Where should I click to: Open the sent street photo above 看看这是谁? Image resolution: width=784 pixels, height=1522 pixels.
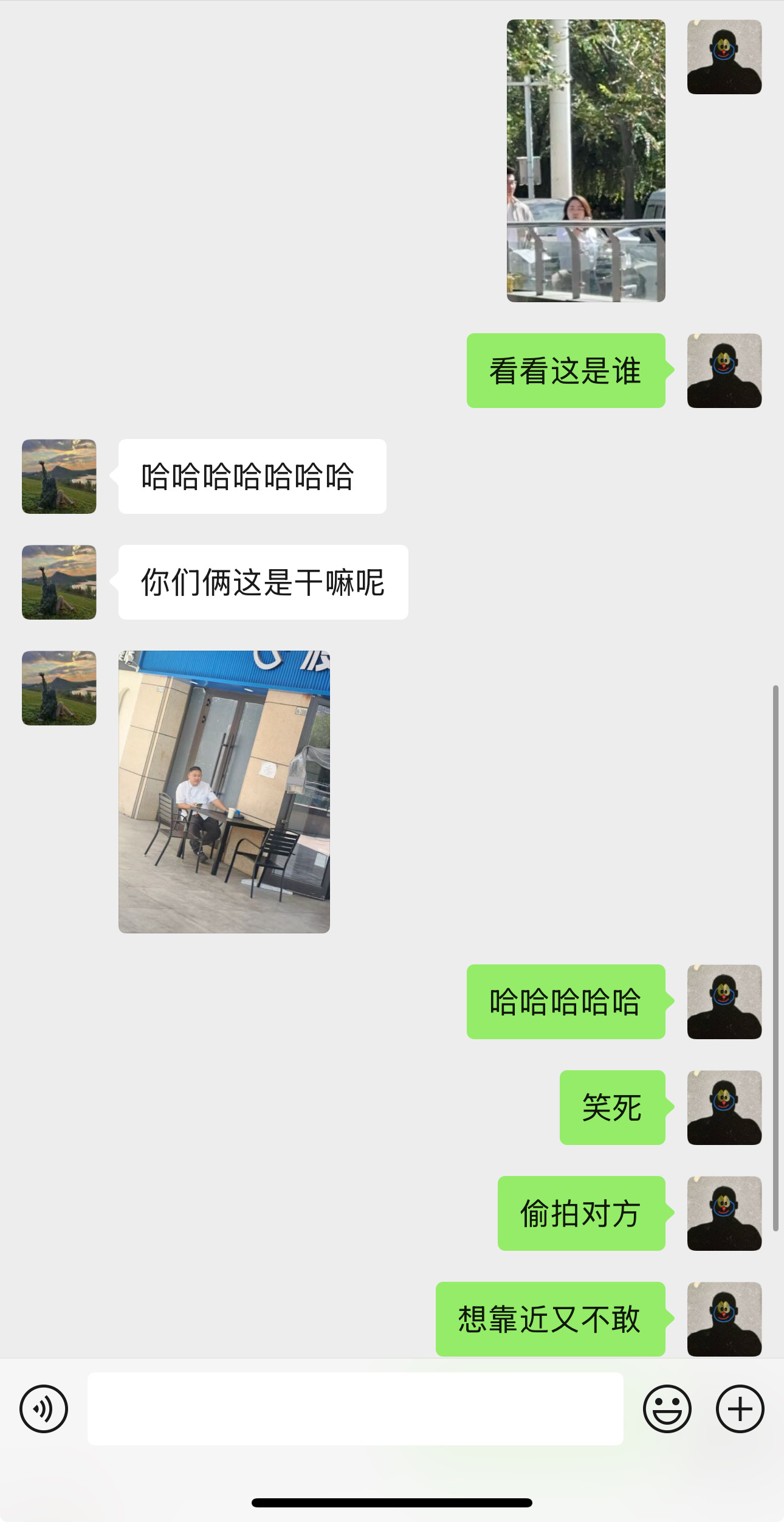pos(586,161)
